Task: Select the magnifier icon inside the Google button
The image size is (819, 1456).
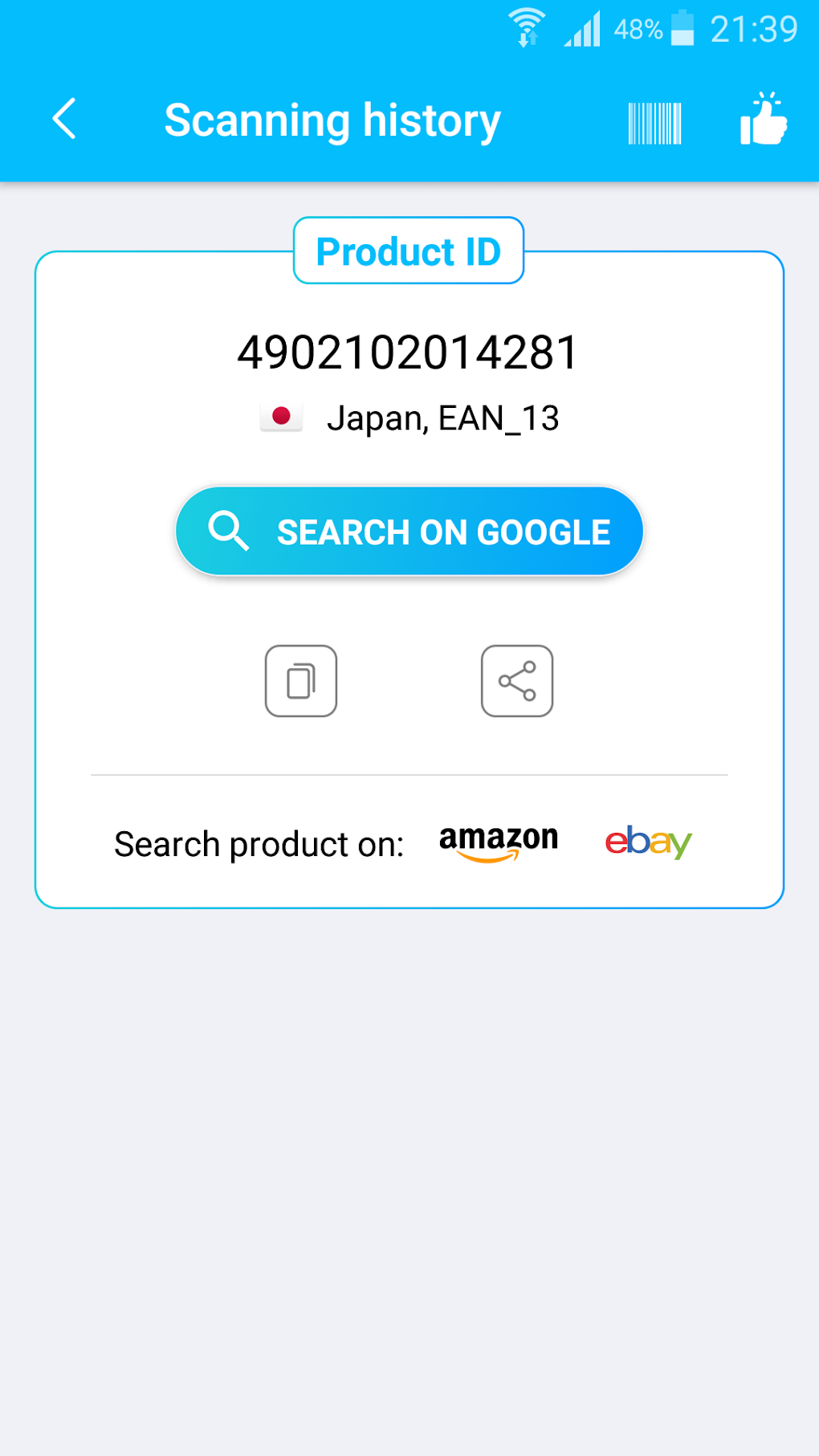Action: click(230, 531)
